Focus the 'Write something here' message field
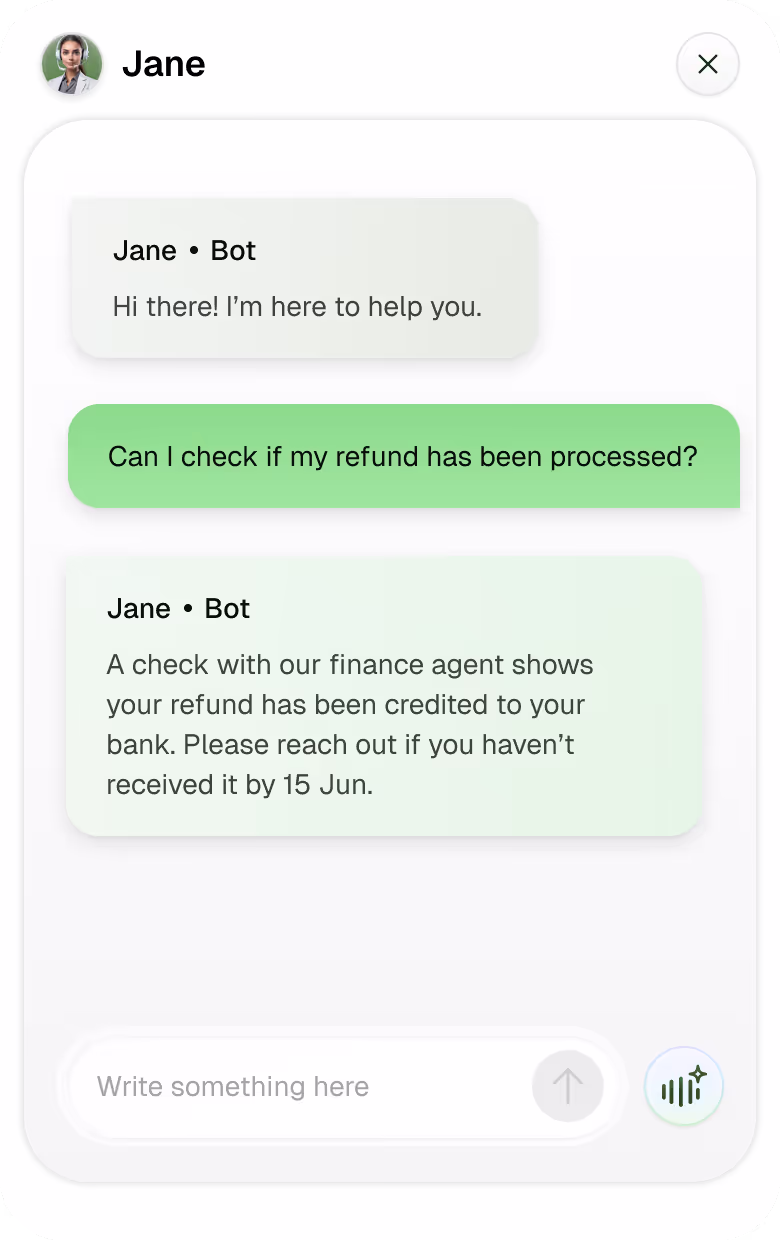 (x=300, y=1087)
